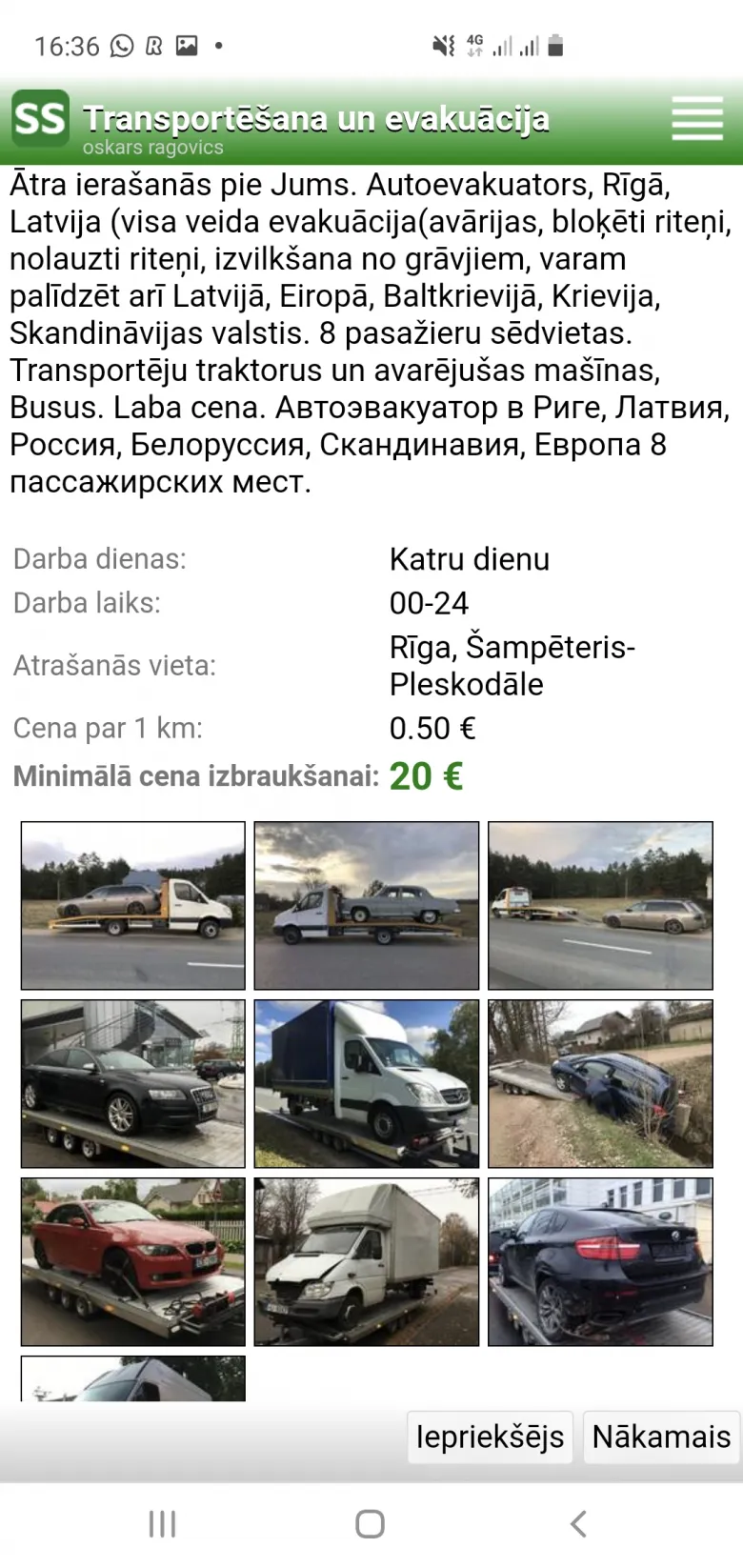The height and width of the screenshot is (1568, 743).
Task: Tap the system back button
Action: click(578, 1524)
